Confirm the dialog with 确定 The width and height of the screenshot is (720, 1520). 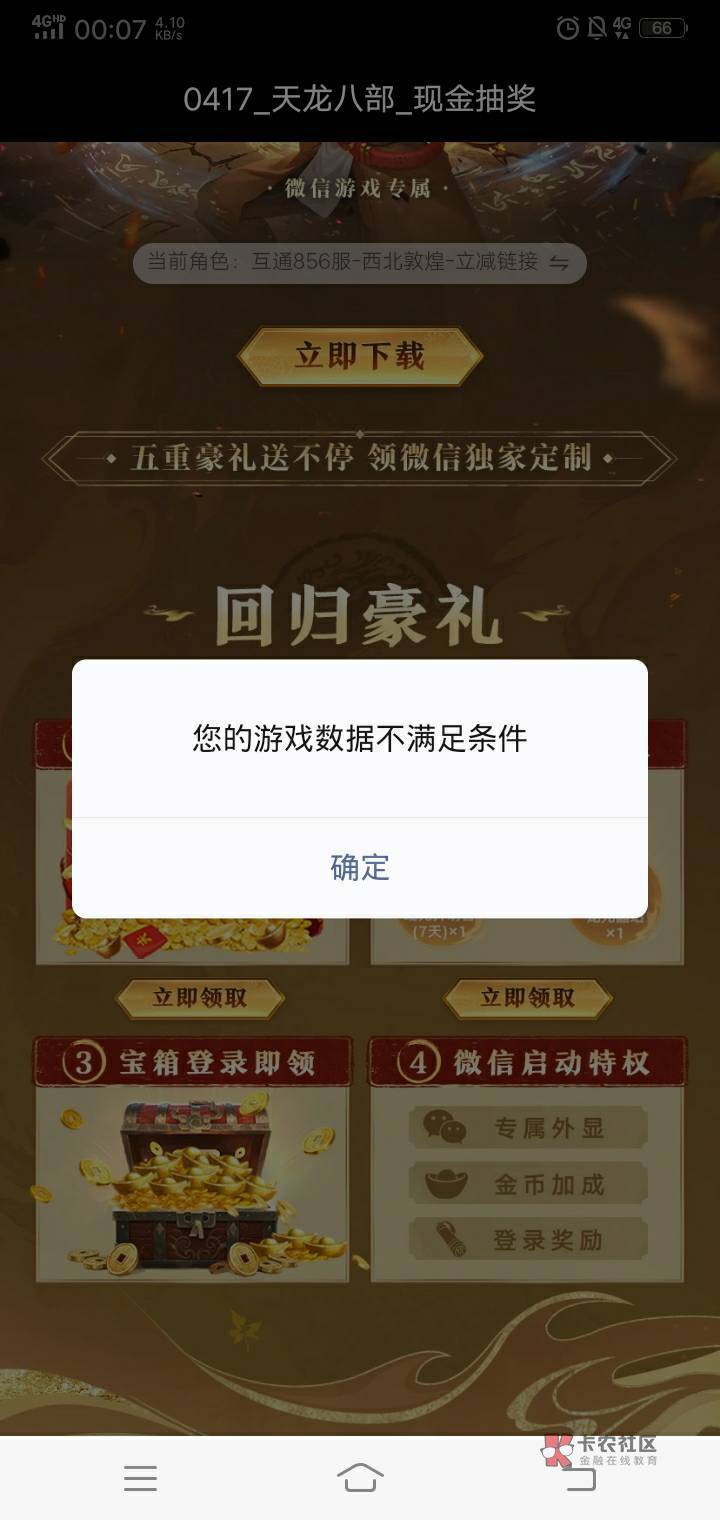360,867
